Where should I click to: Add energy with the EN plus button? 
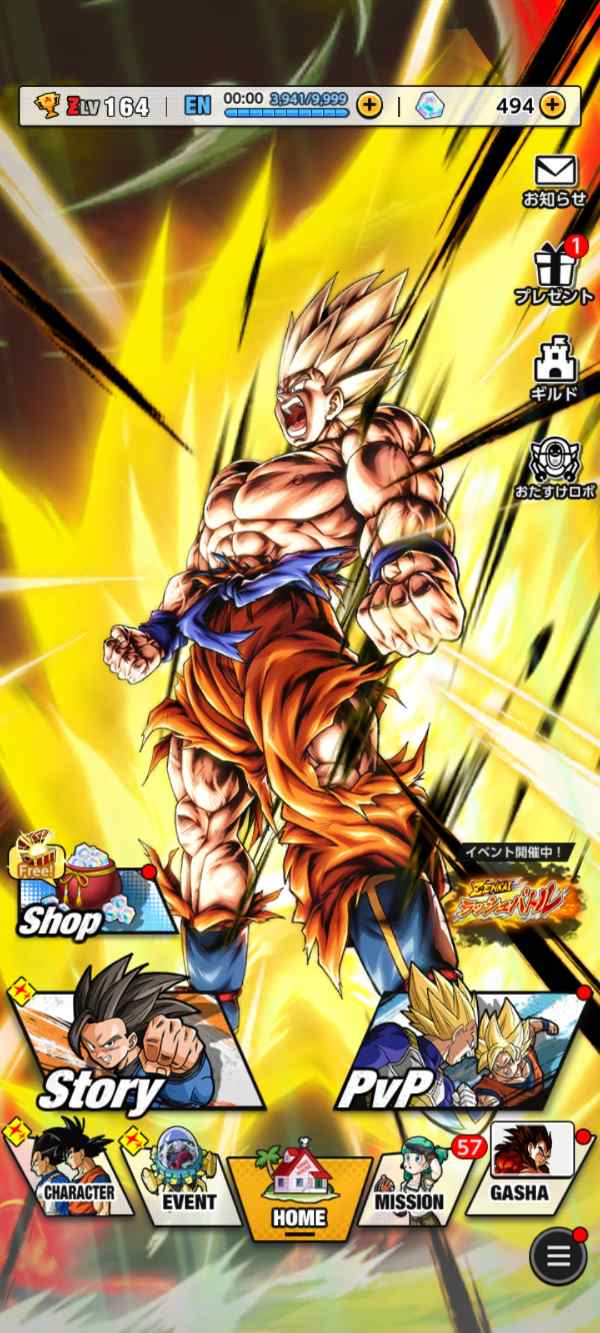(x=369, y=105)
